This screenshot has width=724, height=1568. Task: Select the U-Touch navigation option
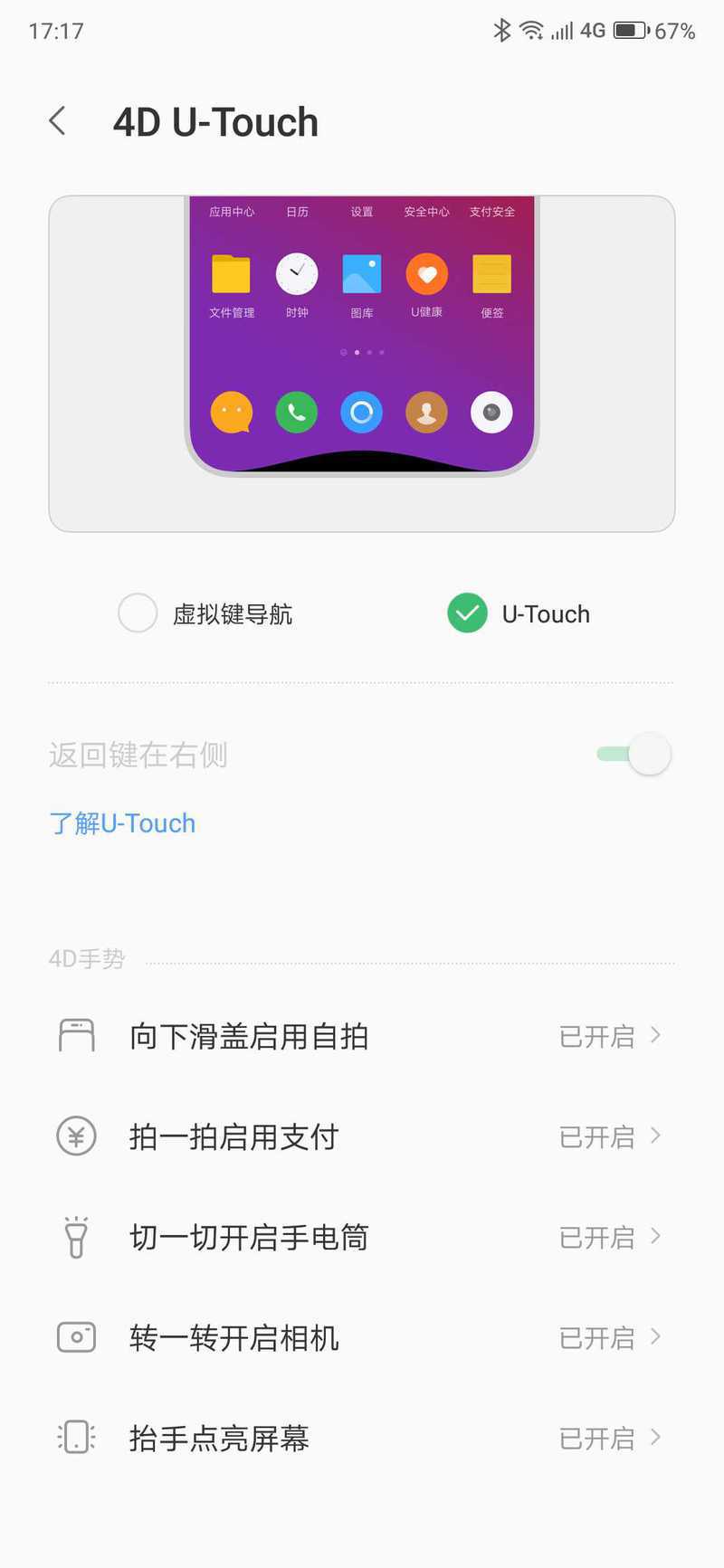tap(468, 613)
